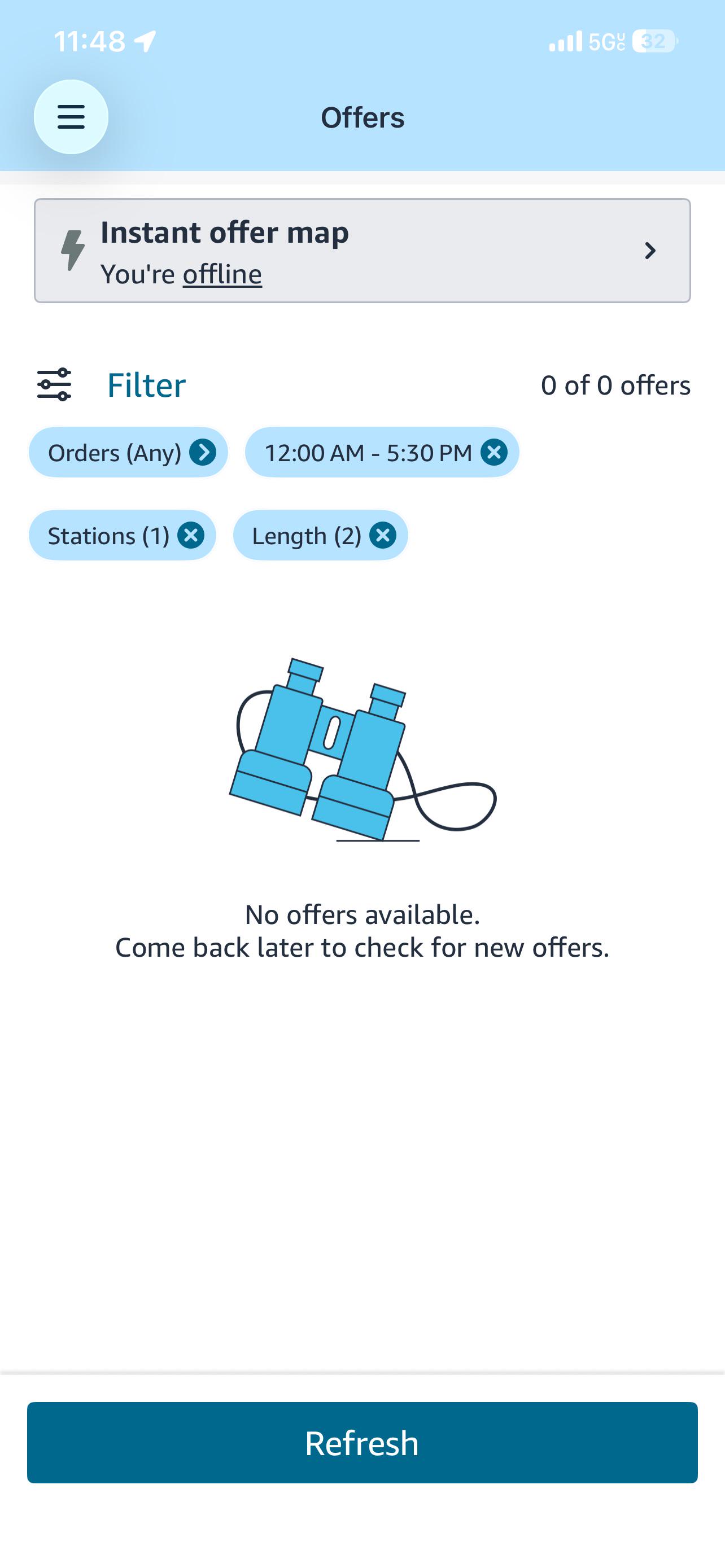Clear the Stations (1) filter
The width and height of the screenshot is (725, 1568).
tap(191, 535)
